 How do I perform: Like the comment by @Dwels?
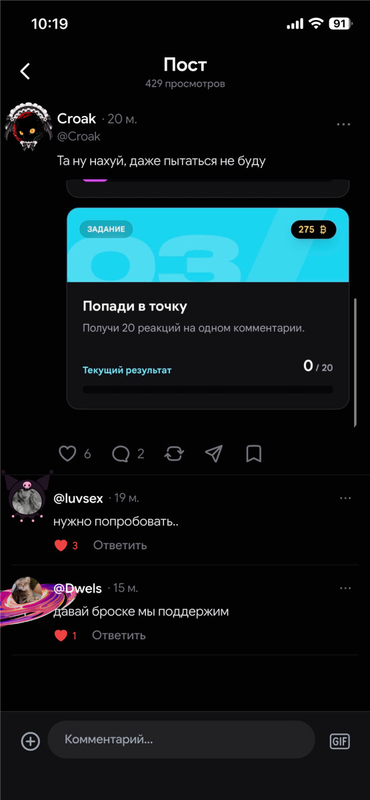(61, 636)
